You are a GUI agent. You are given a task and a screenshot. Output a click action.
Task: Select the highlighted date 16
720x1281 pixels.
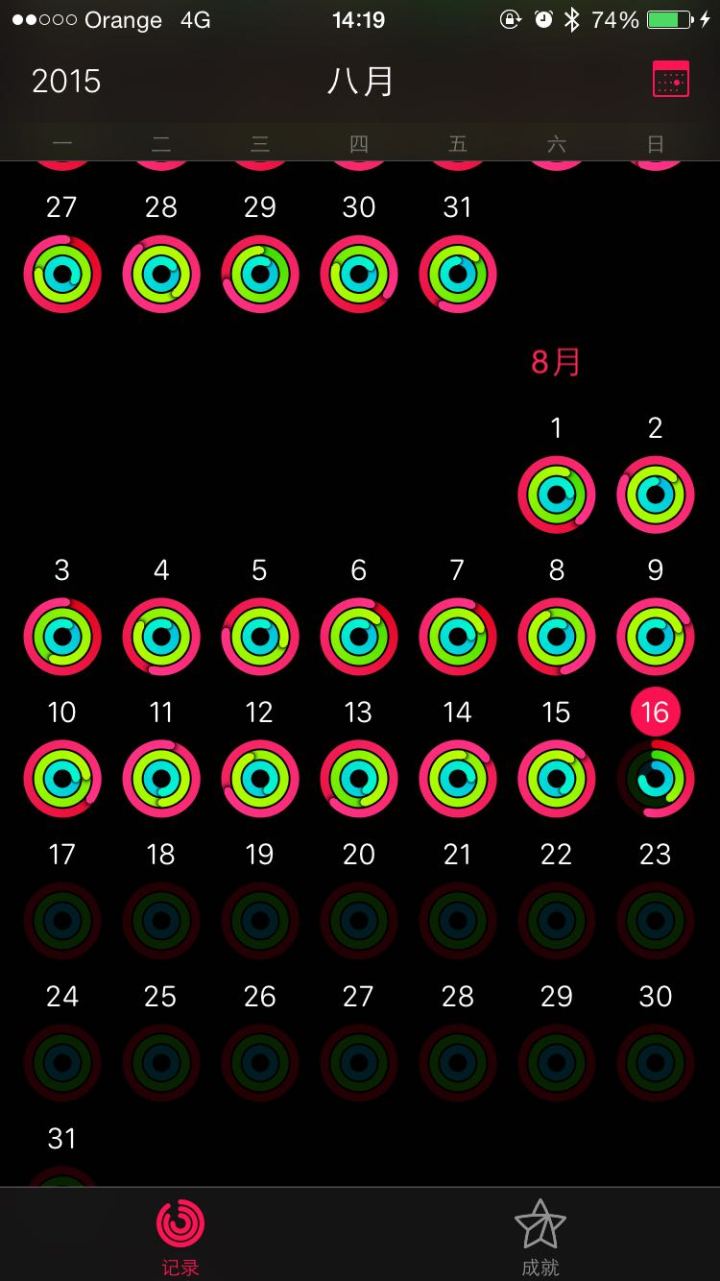point(655,712)
